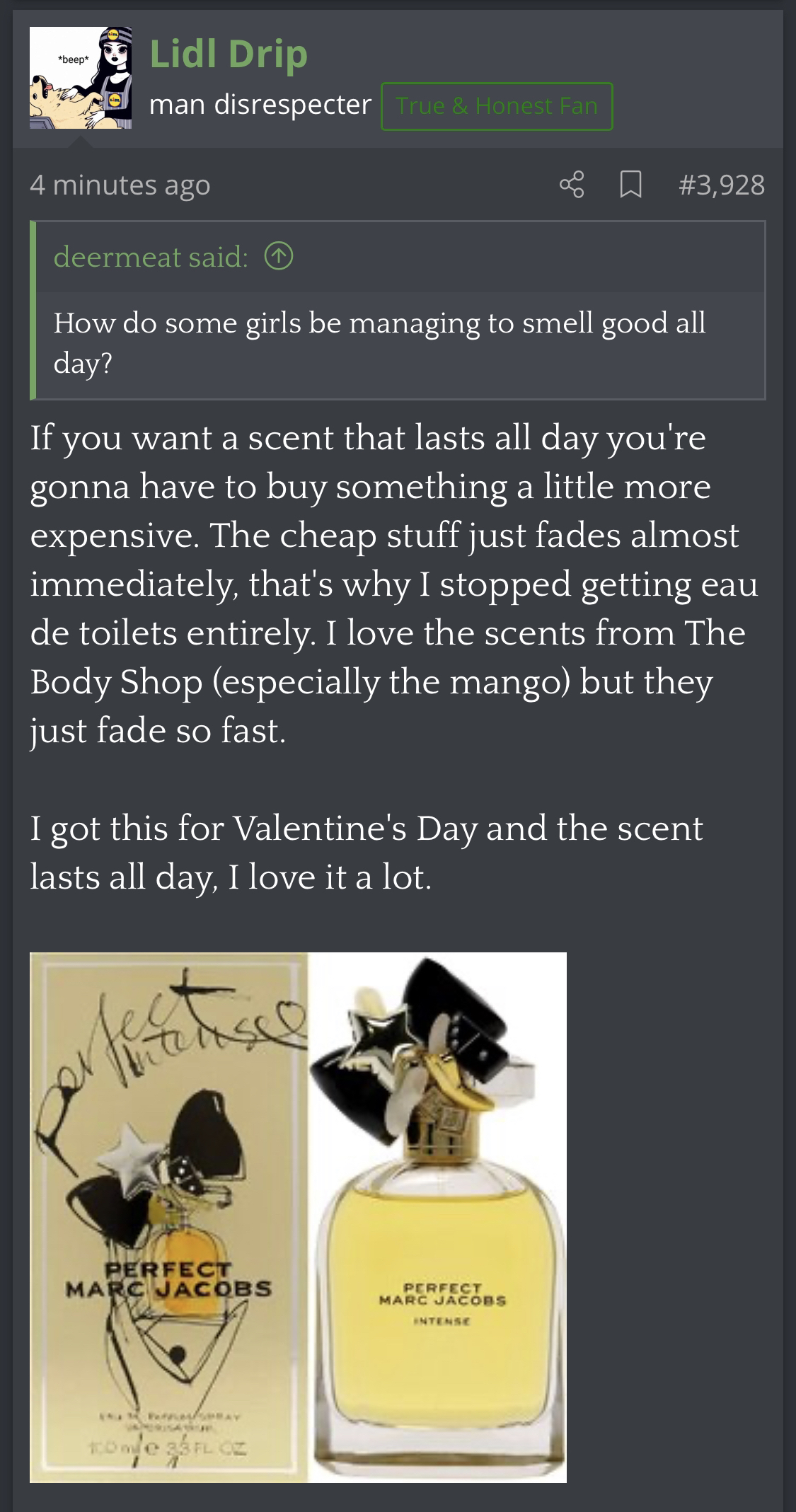Share this post via the share icon
Screen dimensions: 796x1512
572,185
